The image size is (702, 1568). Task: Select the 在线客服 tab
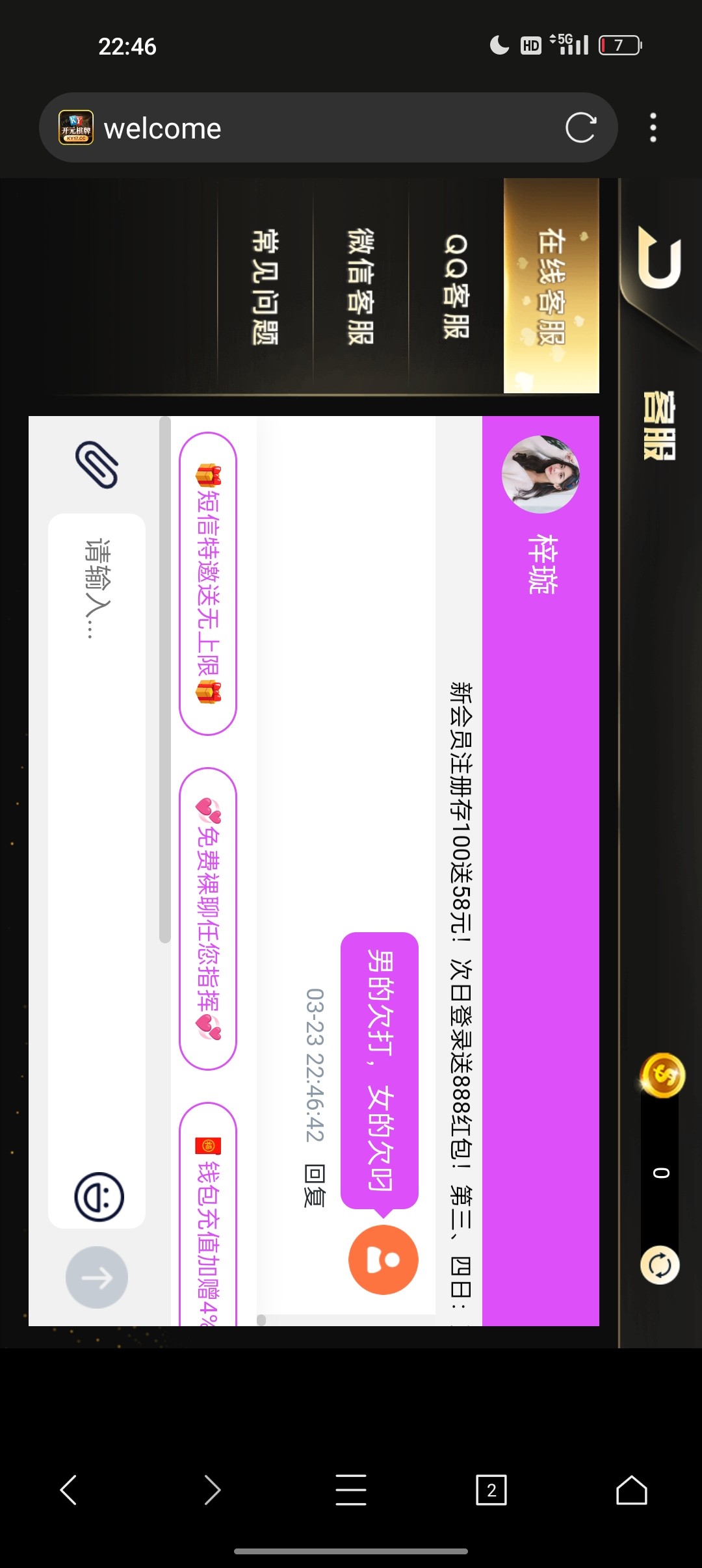(551, 286)
